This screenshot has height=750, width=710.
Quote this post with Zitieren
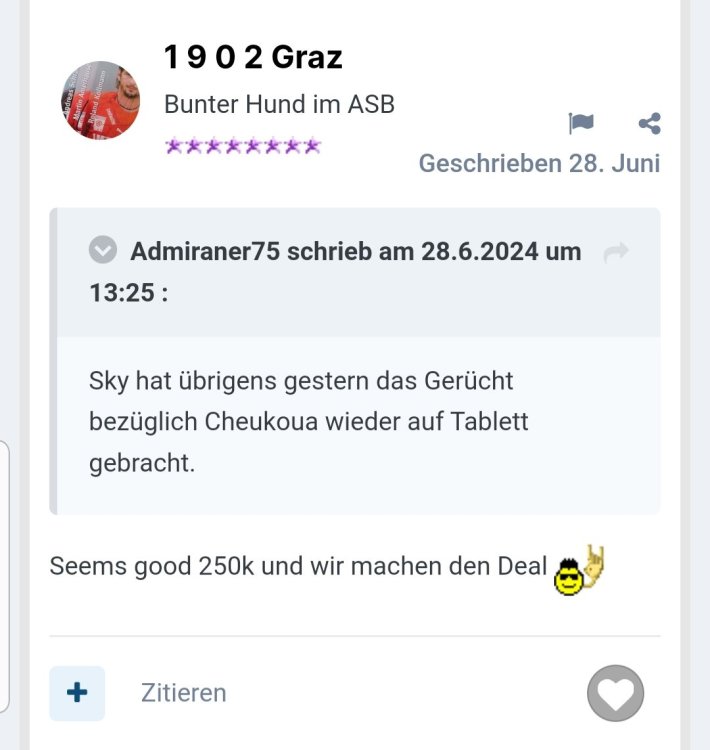tap(183, 693)
